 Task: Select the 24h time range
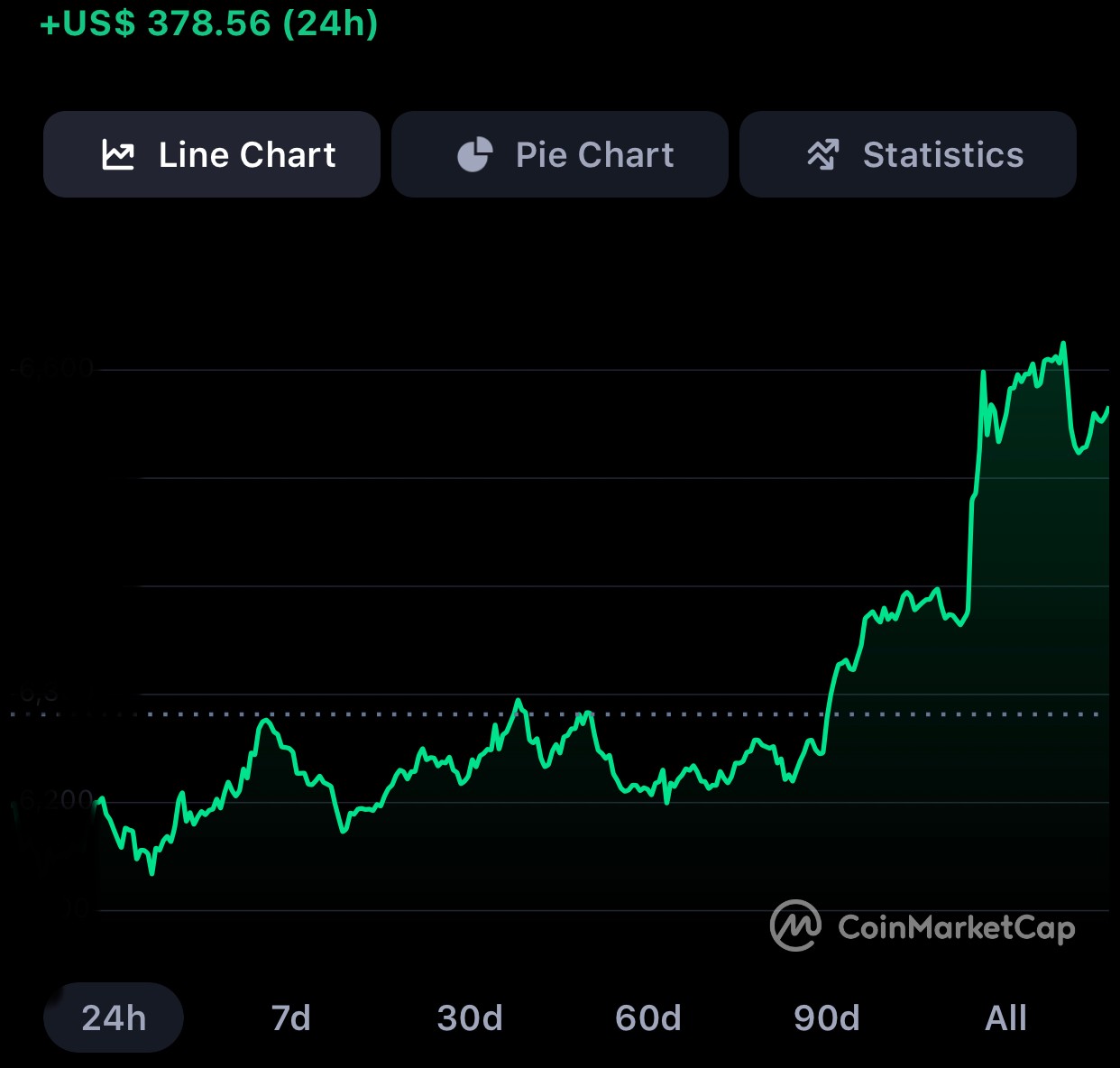pyautogui.click(x=114, y=1017)
